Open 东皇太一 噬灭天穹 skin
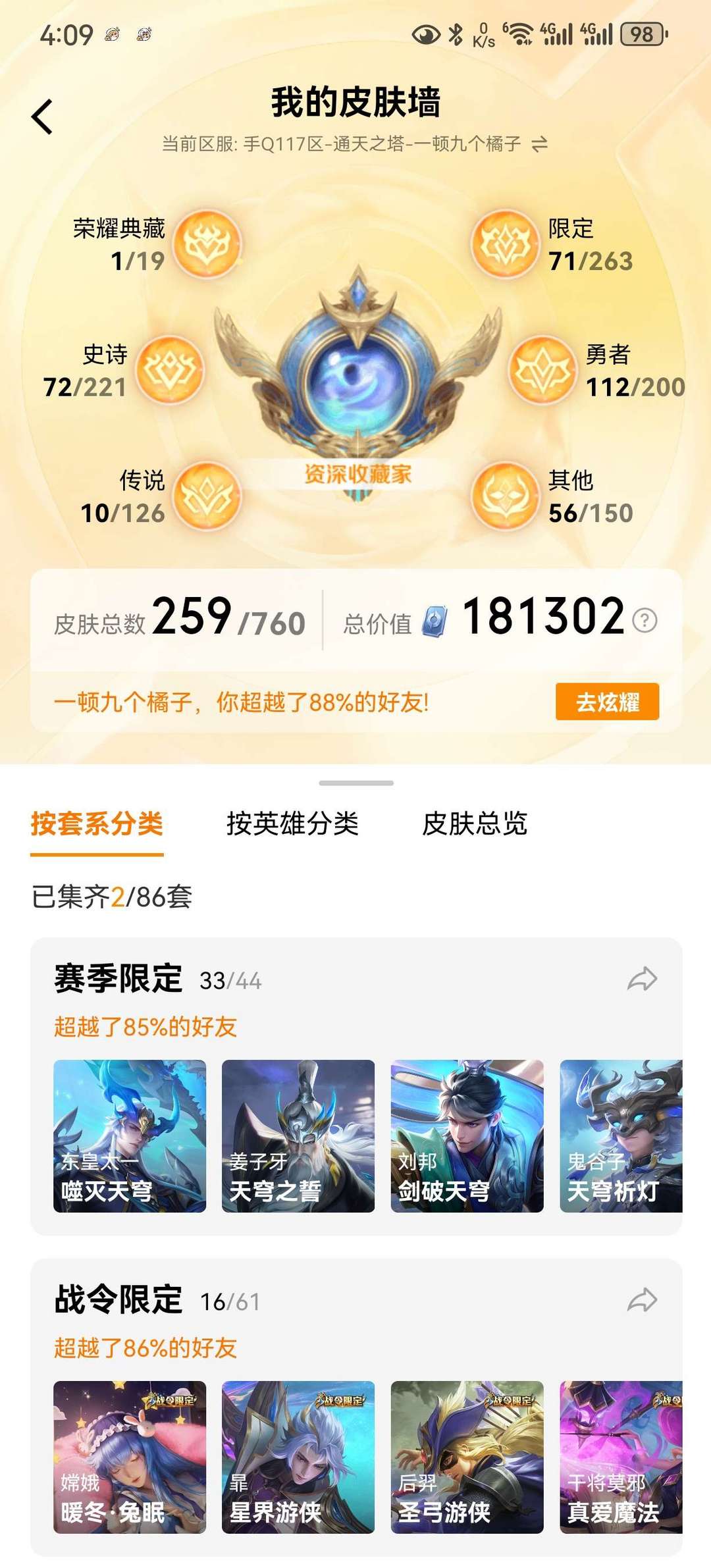This screenshot has width=711, height=1568. (x=130, y=1136)
